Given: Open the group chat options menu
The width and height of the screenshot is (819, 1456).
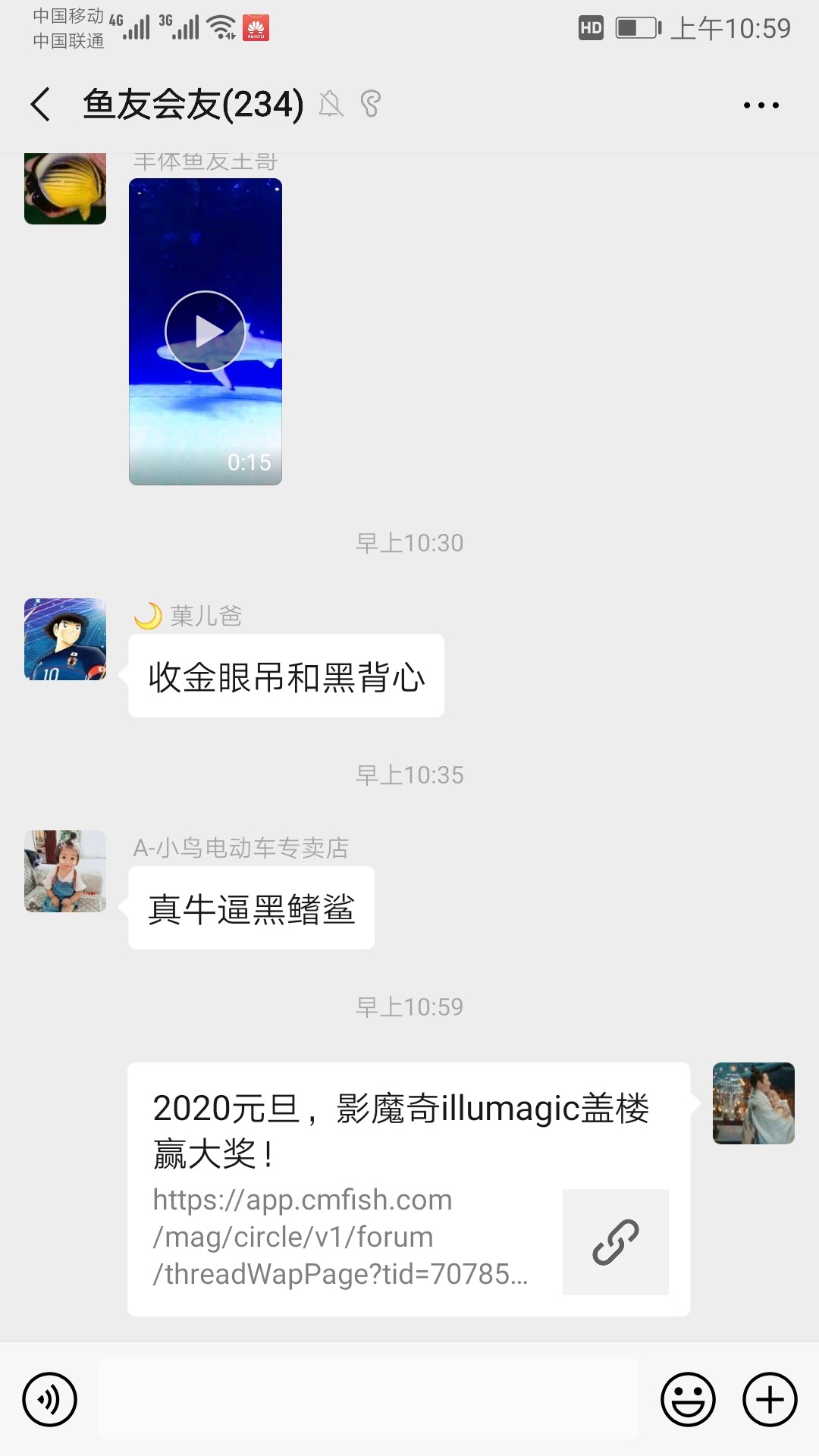Looking at the screenshot, I should [761, 105].
